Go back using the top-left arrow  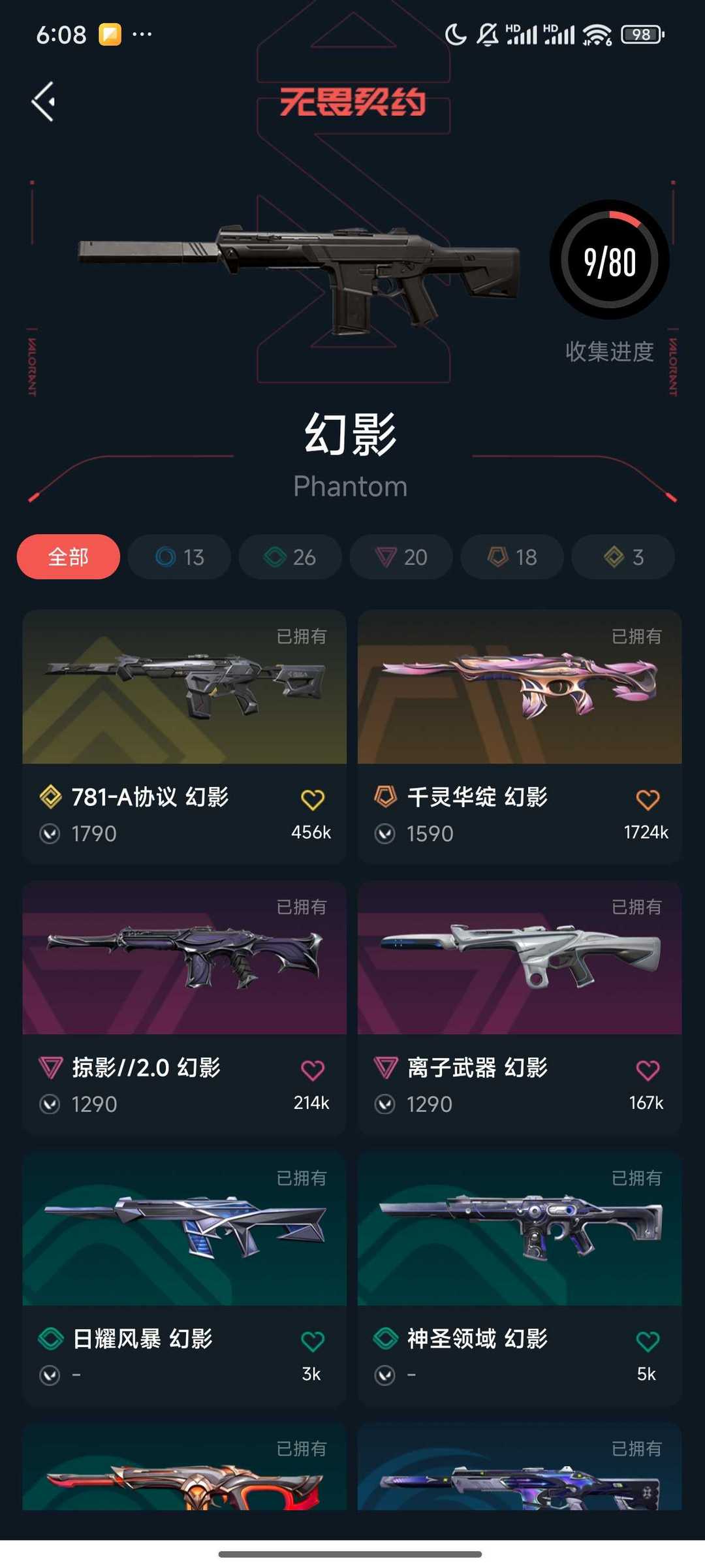[44, 102]
